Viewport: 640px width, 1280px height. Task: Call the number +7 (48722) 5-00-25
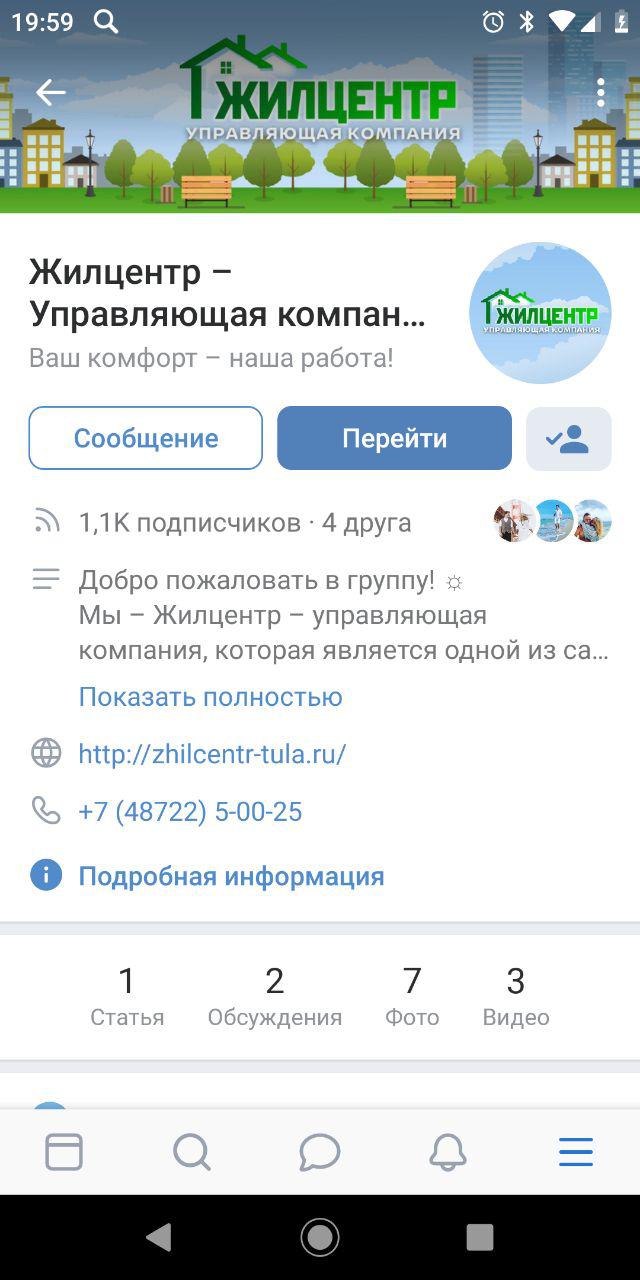[190, 812]
